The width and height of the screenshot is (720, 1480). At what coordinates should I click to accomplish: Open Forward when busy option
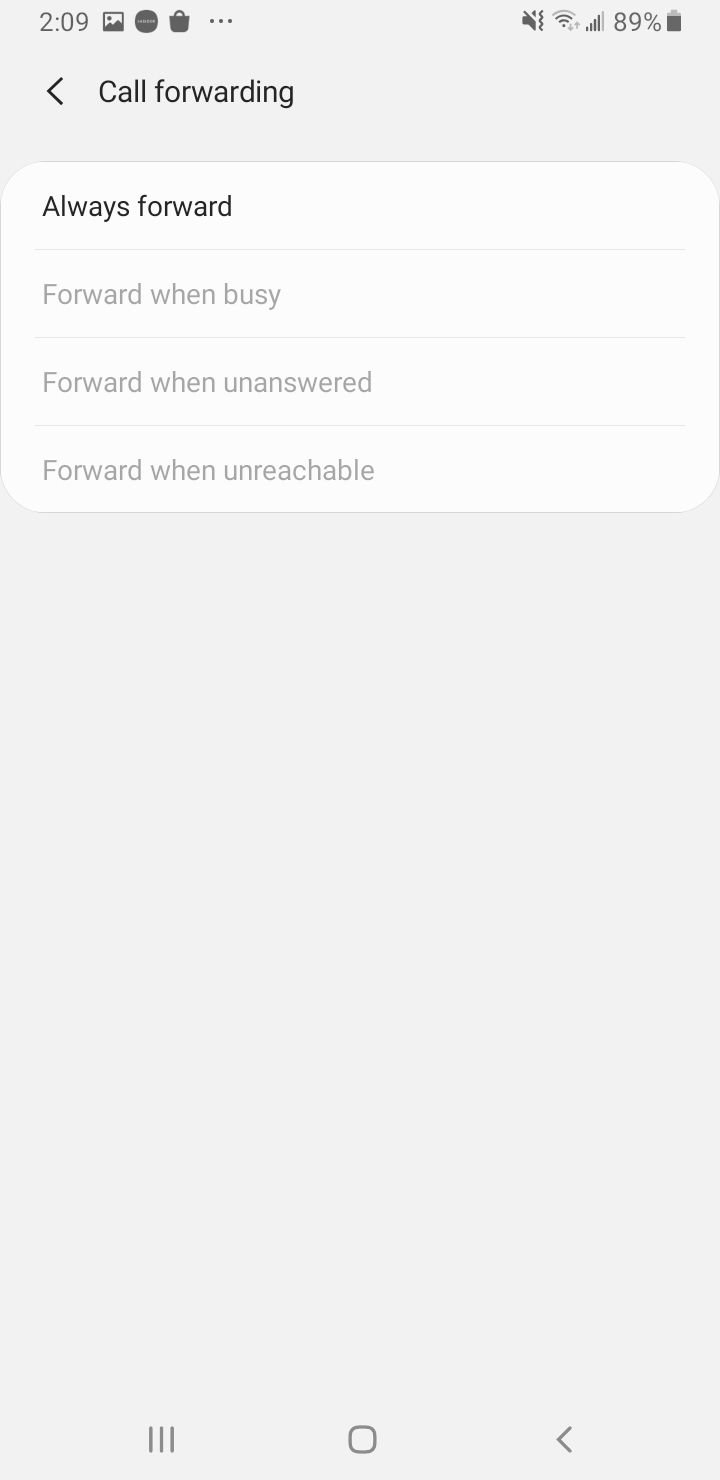[360, 294]
